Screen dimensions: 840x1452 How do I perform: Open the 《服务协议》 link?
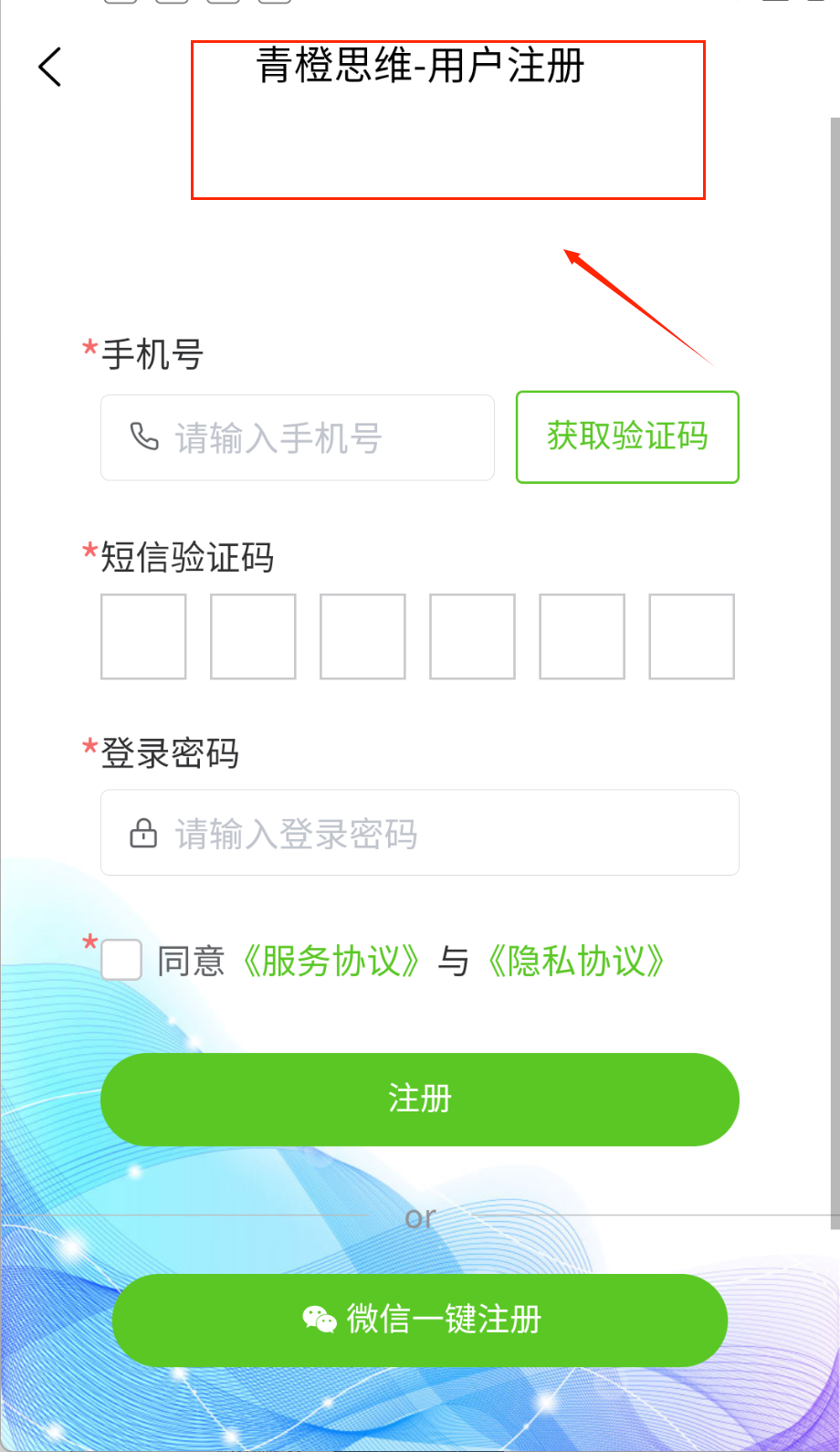[331, 961]
